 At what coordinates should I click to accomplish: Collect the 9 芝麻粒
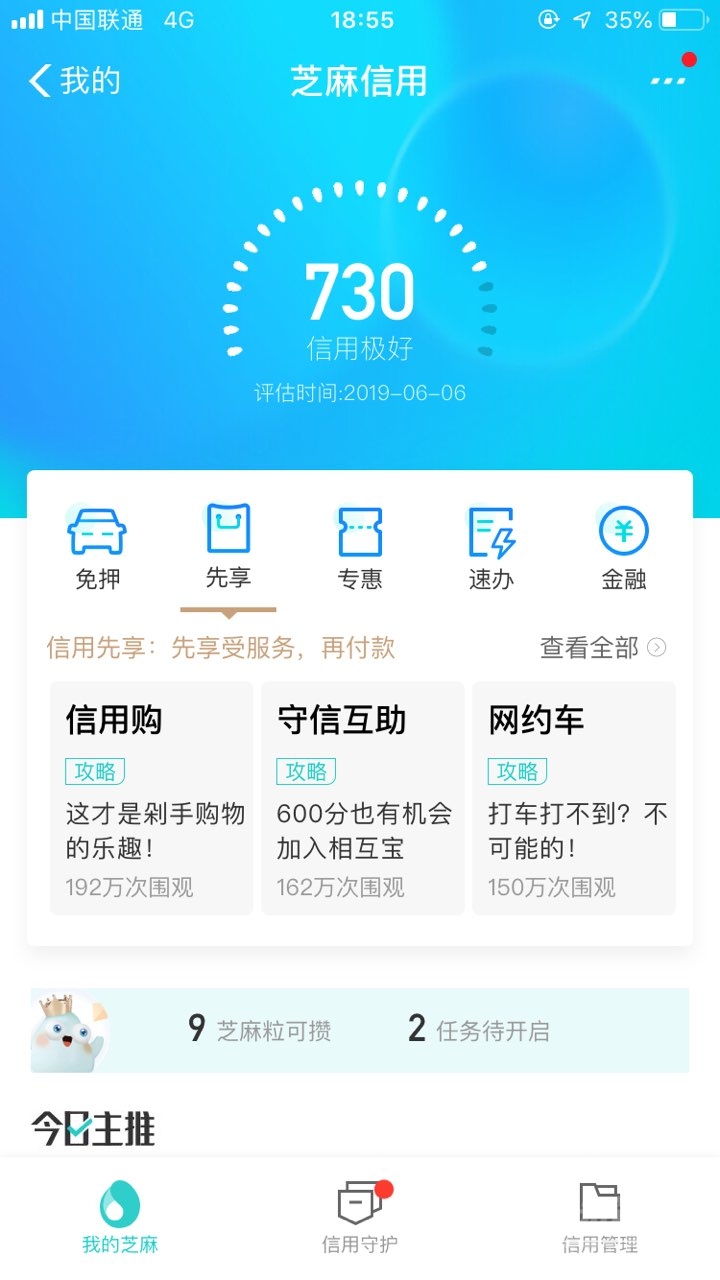coord(260,1030)
